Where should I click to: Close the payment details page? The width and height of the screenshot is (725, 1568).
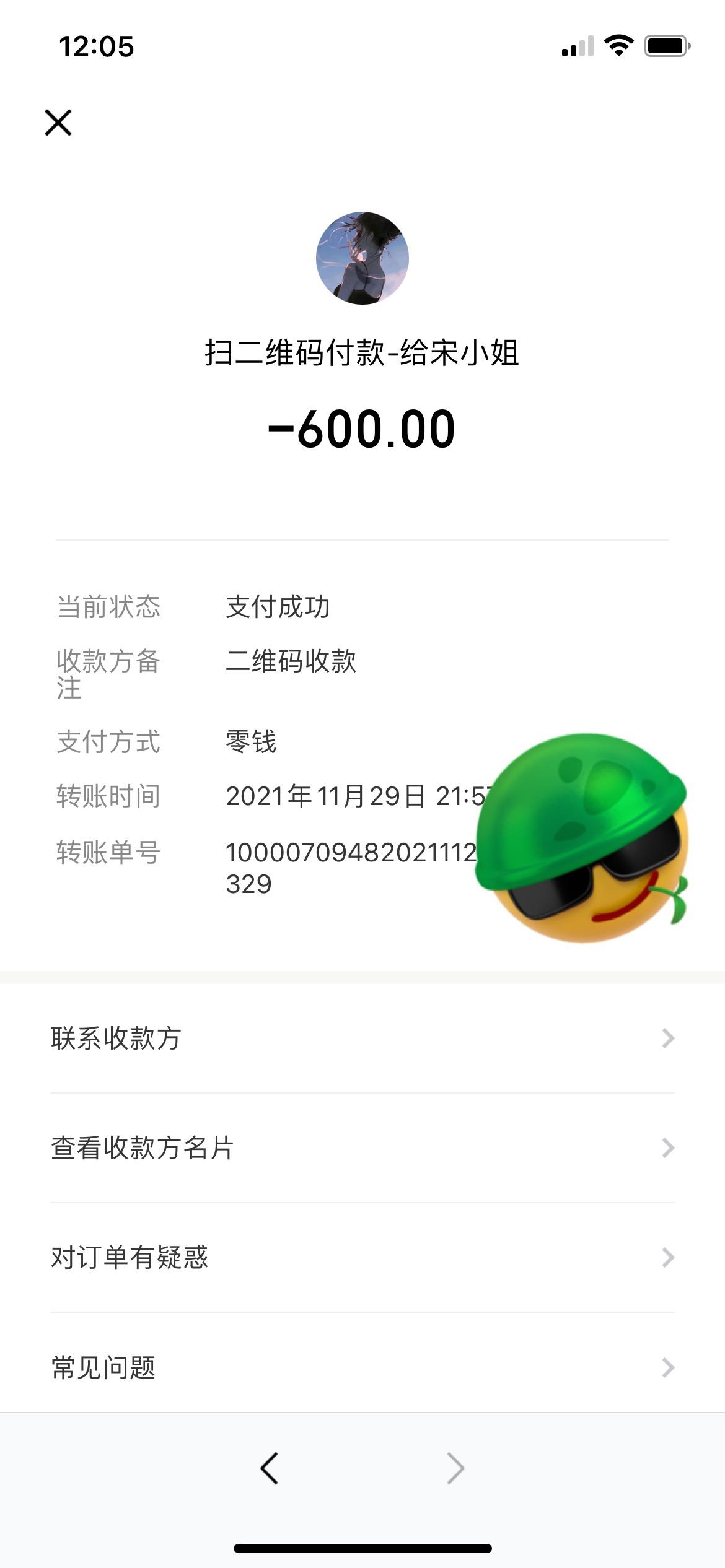pos(58,122)
